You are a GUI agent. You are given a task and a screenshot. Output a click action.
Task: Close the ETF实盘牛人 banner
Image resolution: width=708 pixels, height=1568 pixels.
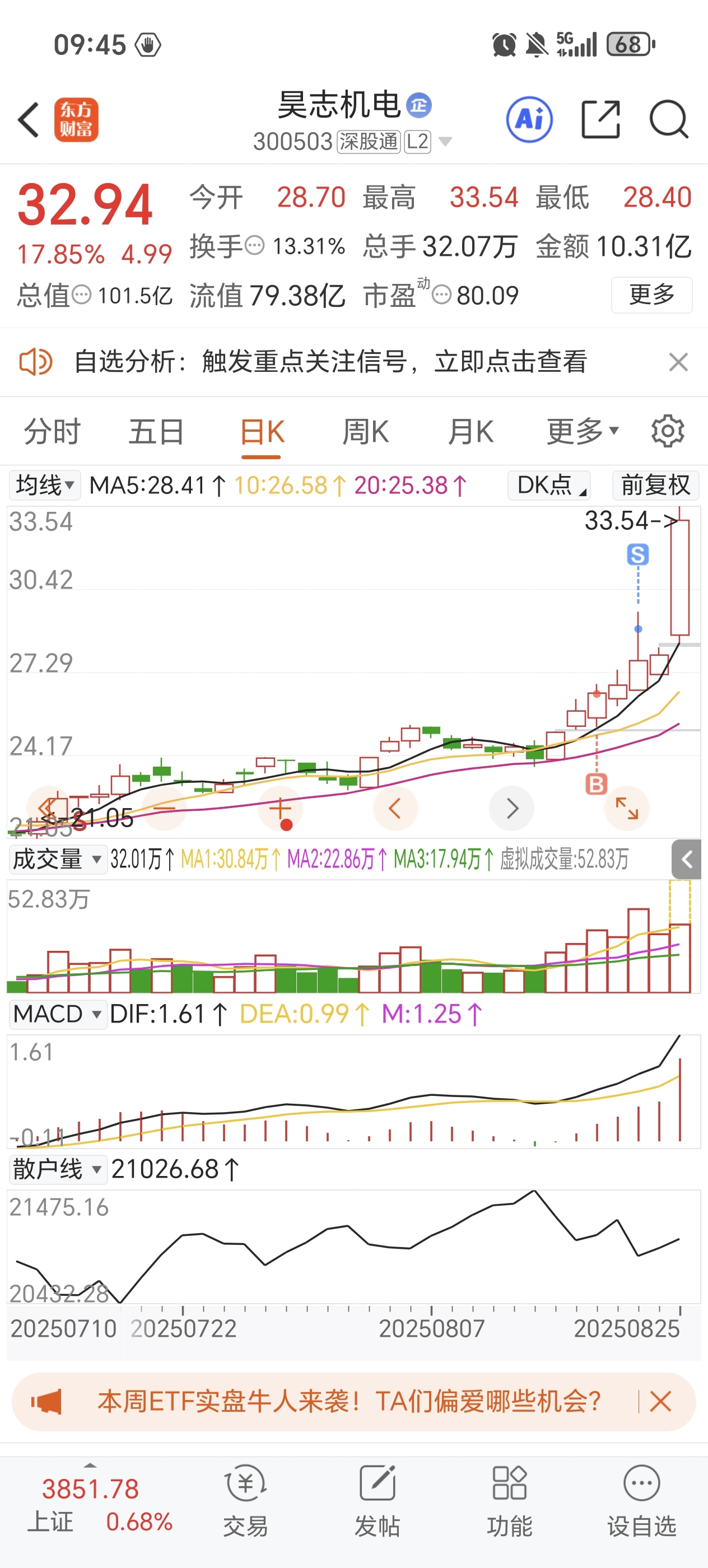pyautogui.click(x=660, y=1401)
